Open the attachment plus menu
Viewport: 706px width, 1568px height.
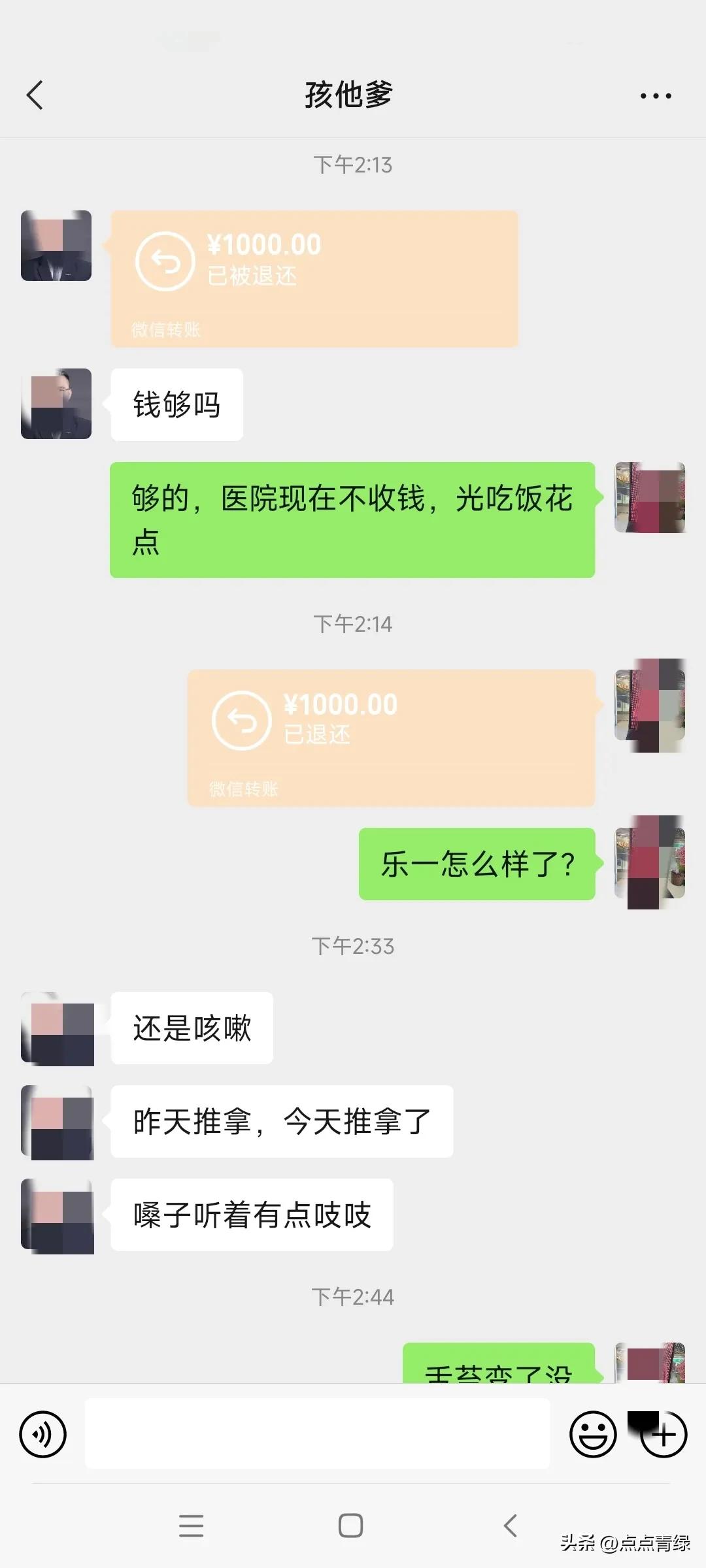(663, 1435)
